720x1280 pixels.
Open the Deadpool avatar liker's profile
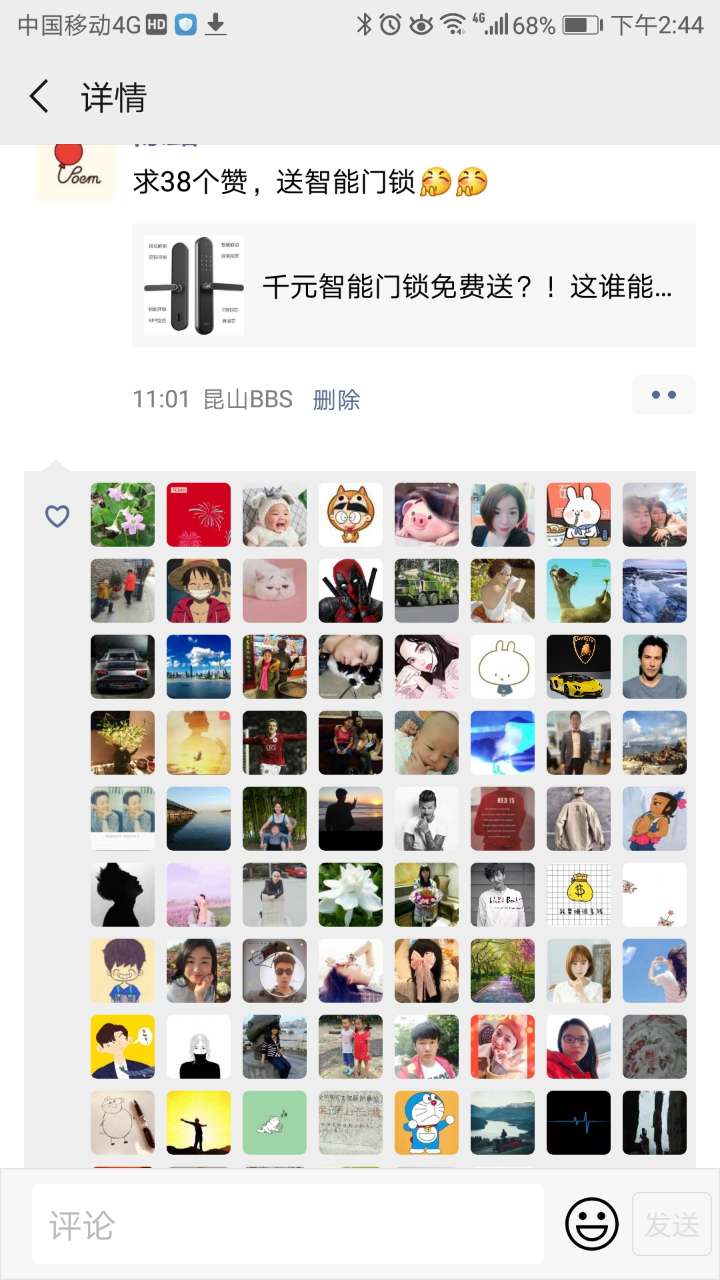point(350,590)
